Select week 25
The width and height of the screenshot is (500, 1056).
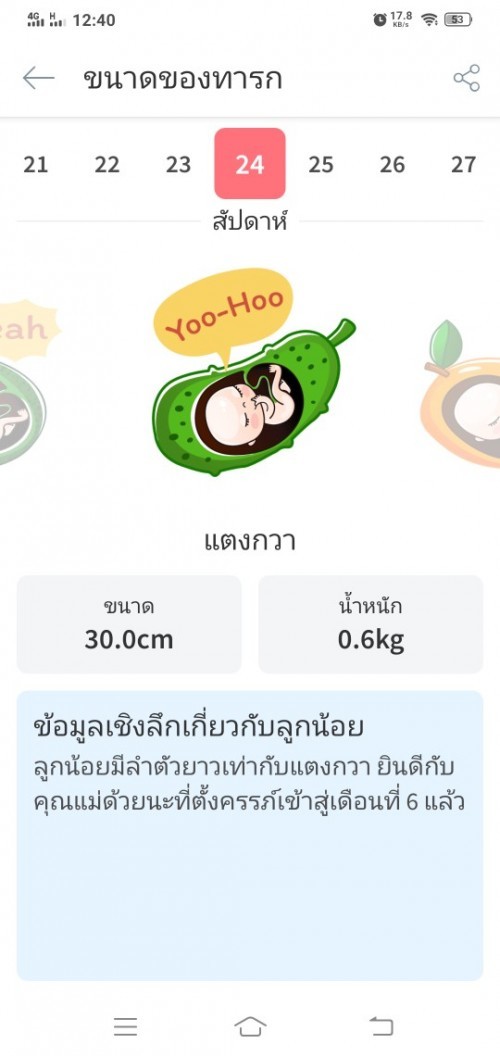(321, 164)
